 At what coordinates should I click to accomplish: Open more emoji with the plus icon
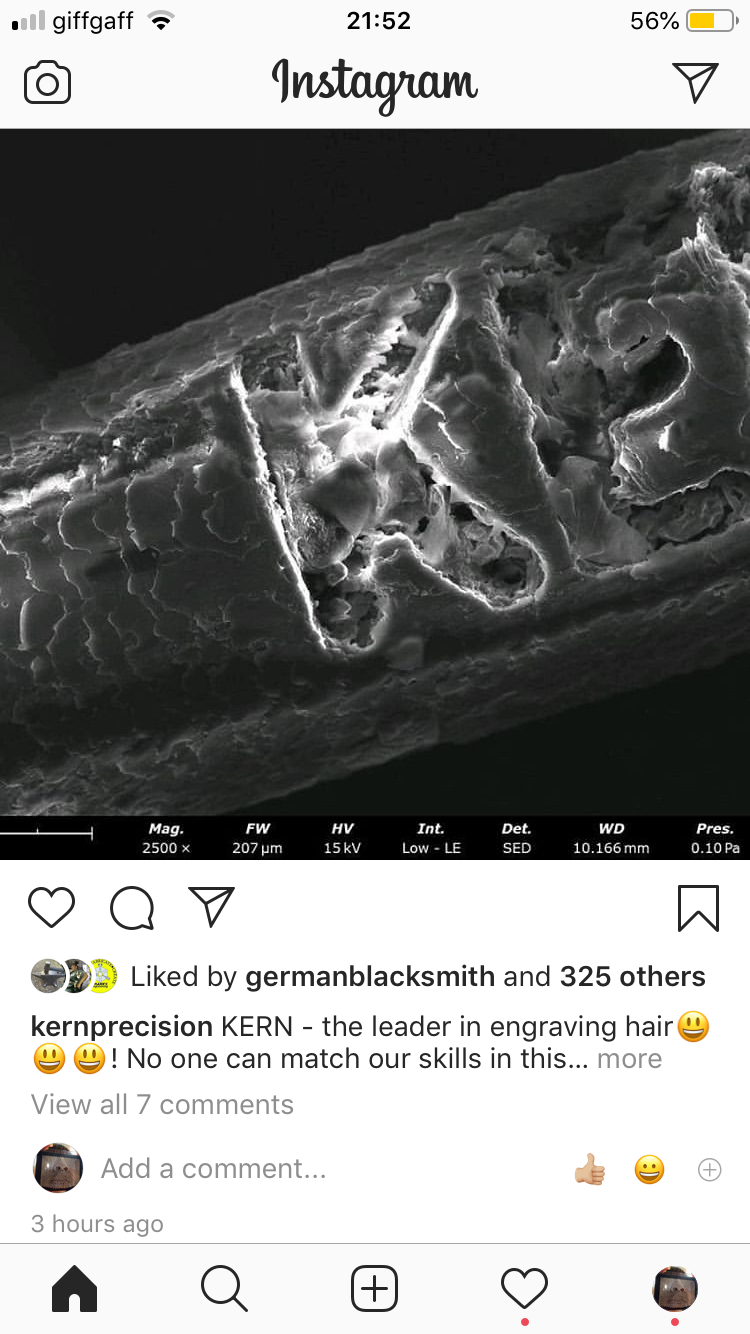[709, 1168]
